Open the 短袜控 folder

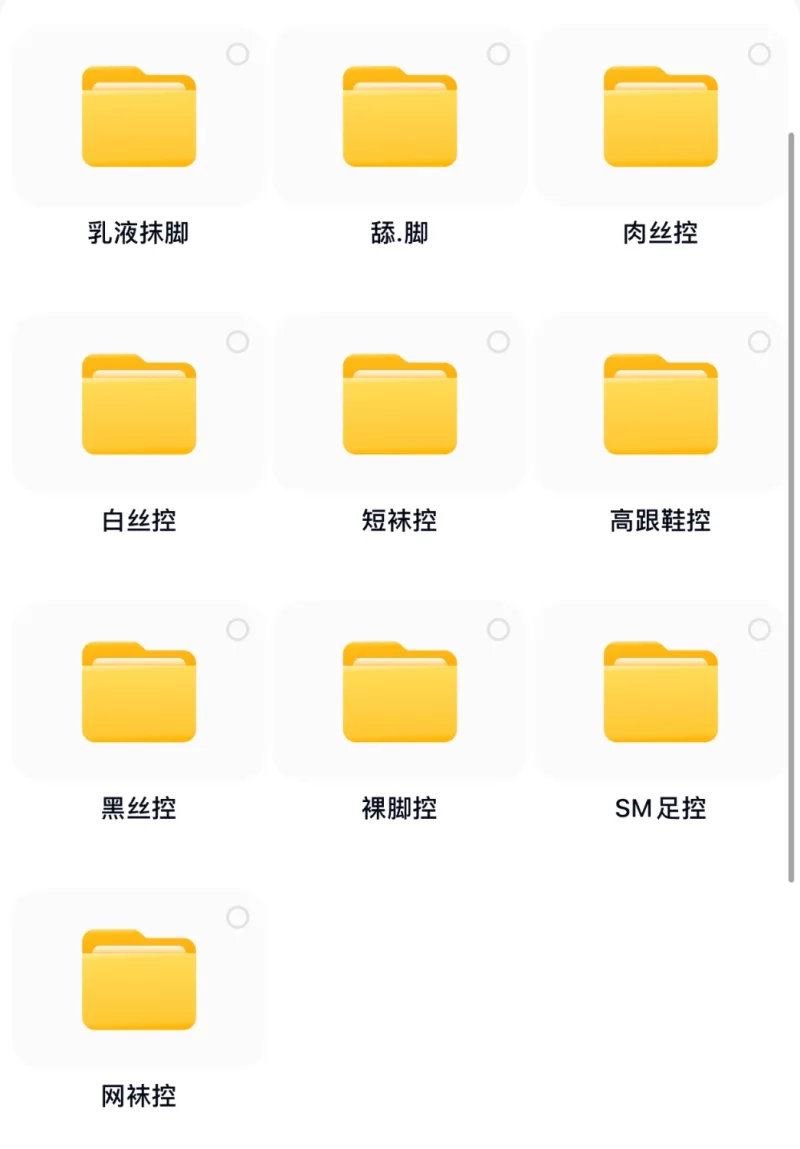(x=400, y=402)
